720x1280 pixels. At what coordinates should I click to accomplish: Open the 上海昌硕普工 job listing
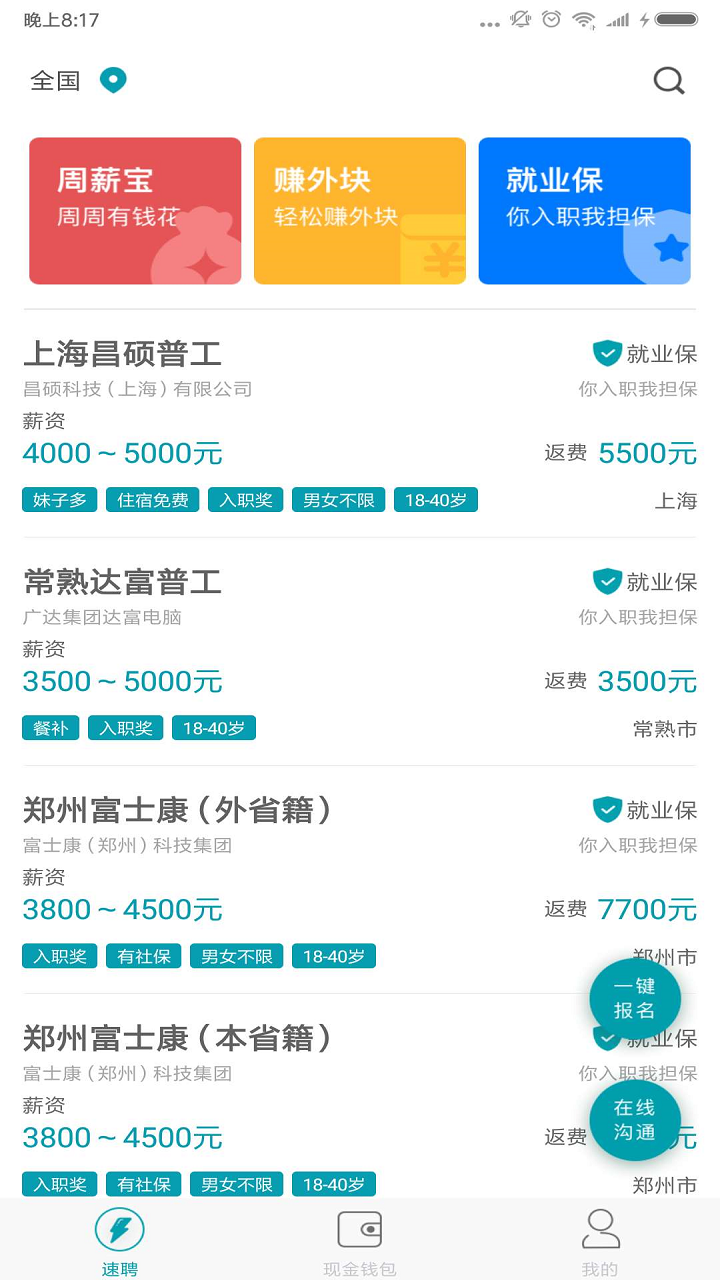pos(300,420)
